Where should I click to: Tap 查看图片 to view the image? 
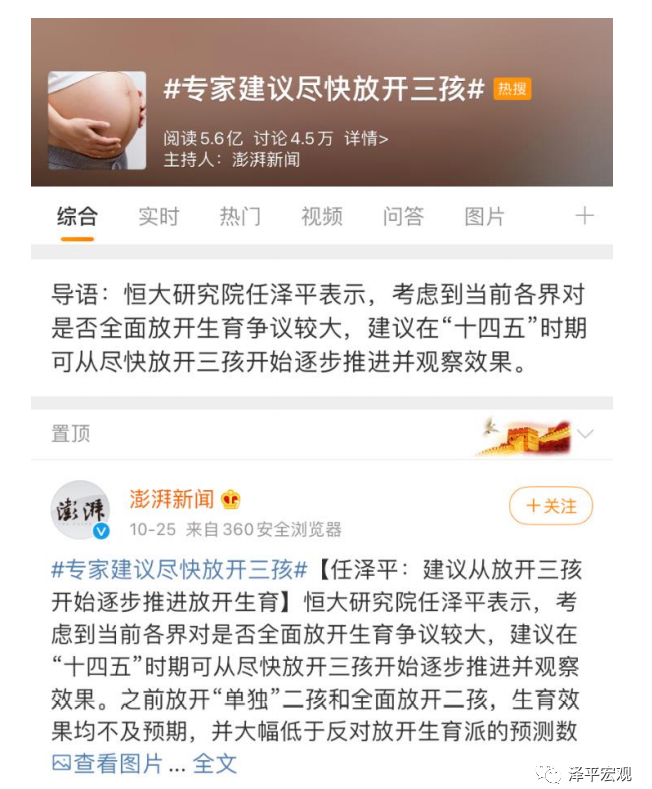point(108,764)
